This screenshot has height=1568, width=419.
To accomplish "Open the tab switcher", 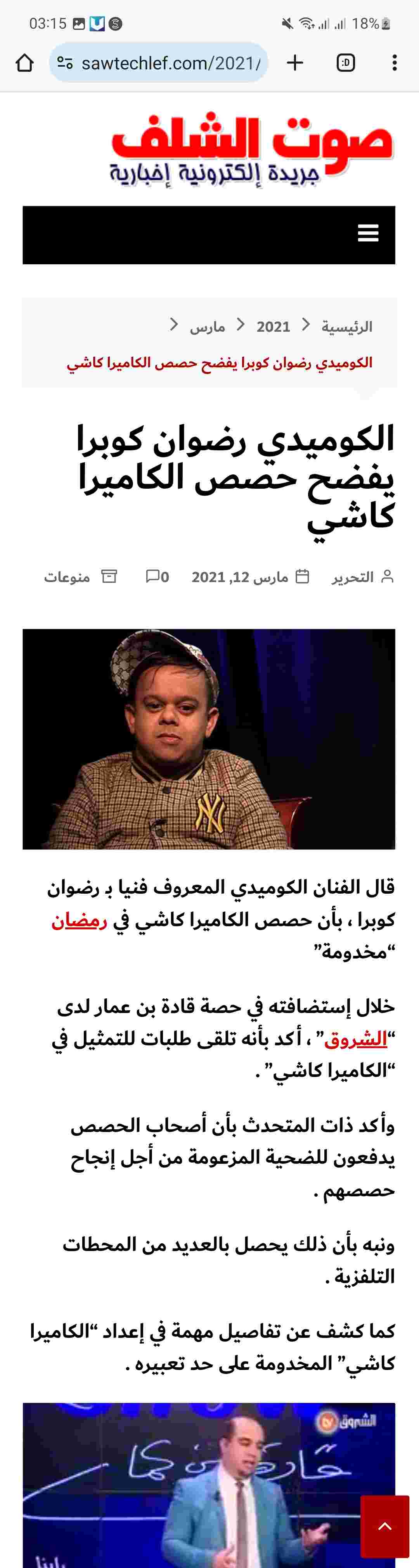I will (345, 63).
